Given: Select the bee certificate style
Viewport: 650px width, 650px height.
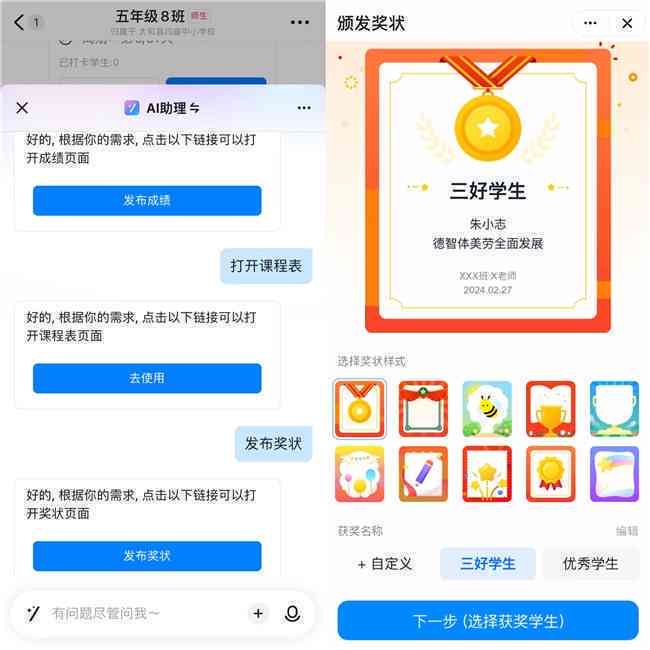Looking at the screenshot, I should point(487,408).
